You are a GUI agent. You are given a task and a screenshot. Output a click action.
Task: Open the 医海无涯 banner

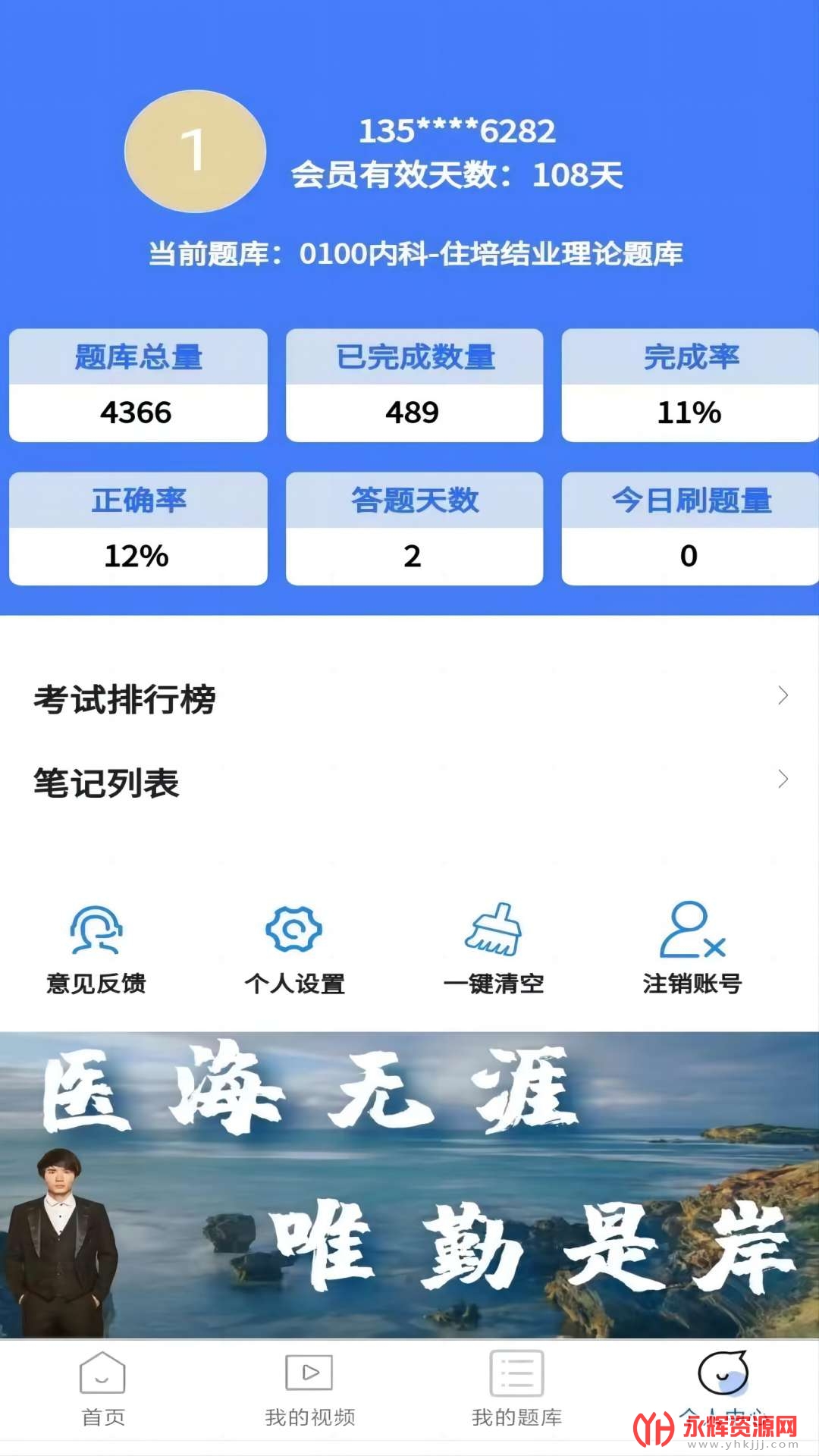[409, 1185]
